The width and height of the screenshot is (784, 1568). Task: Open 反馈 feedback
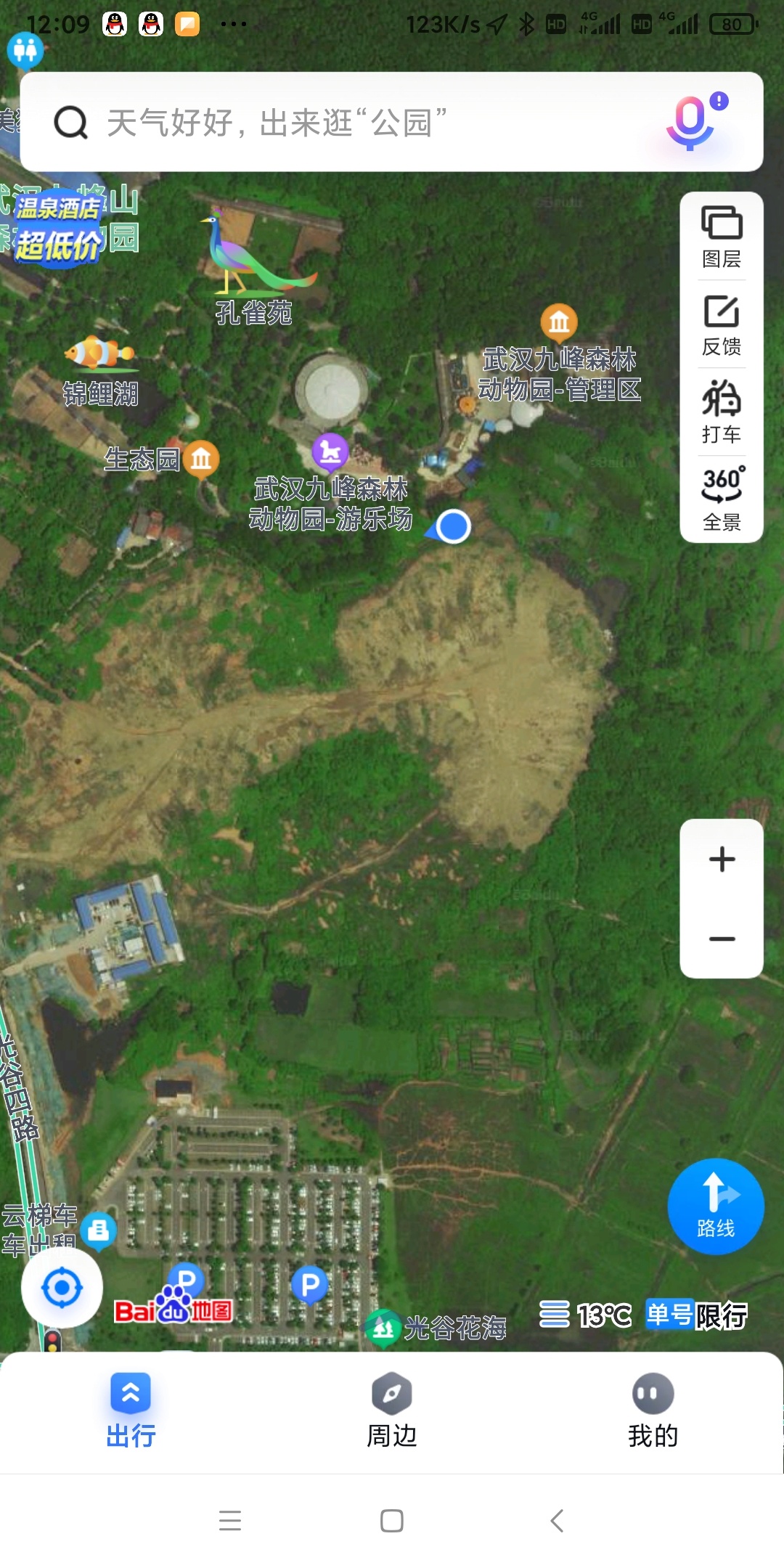pyautogui.click(x=722, y=325)
